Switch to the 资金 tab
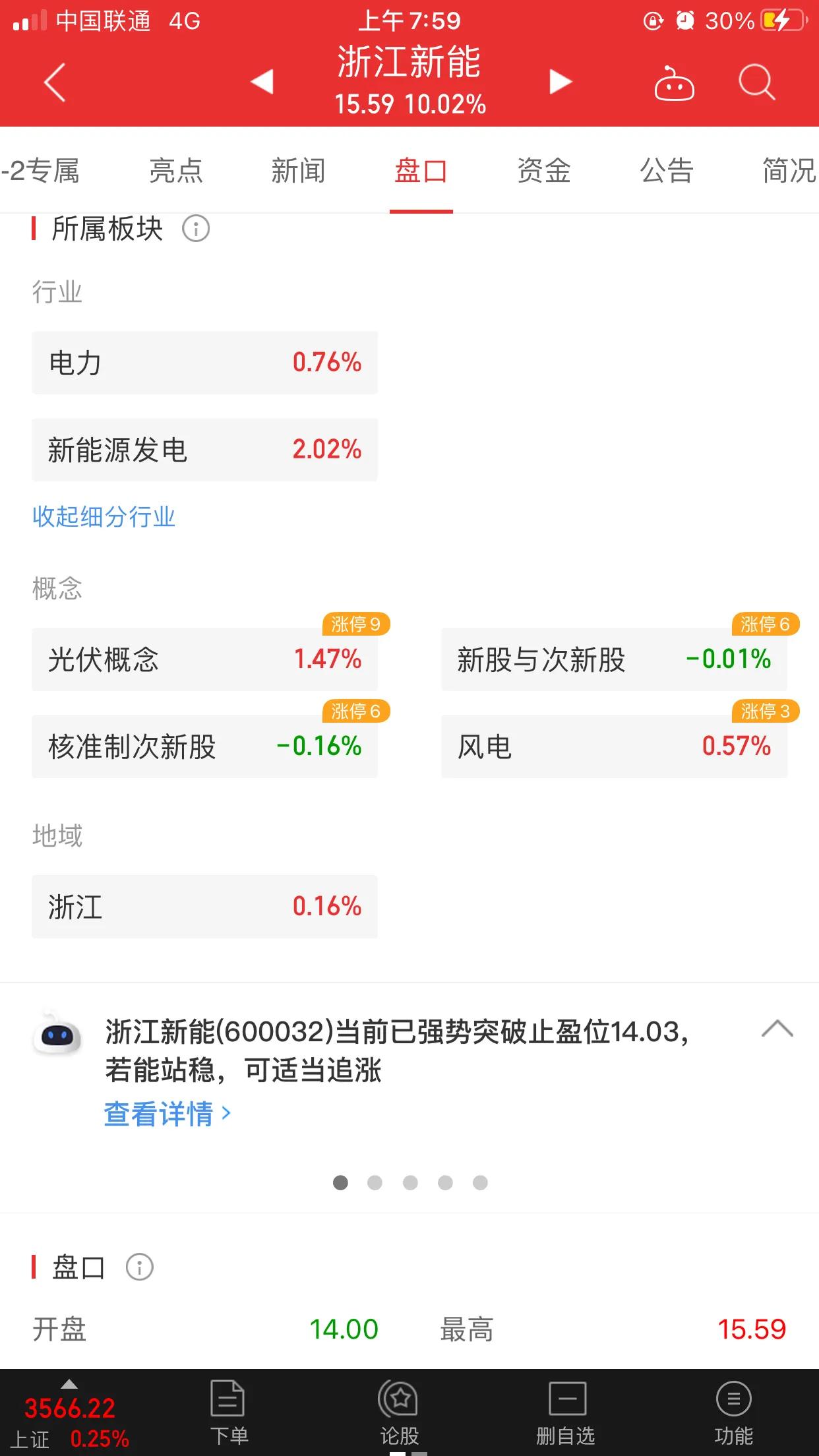819x1456 pixels. point(543,171)
